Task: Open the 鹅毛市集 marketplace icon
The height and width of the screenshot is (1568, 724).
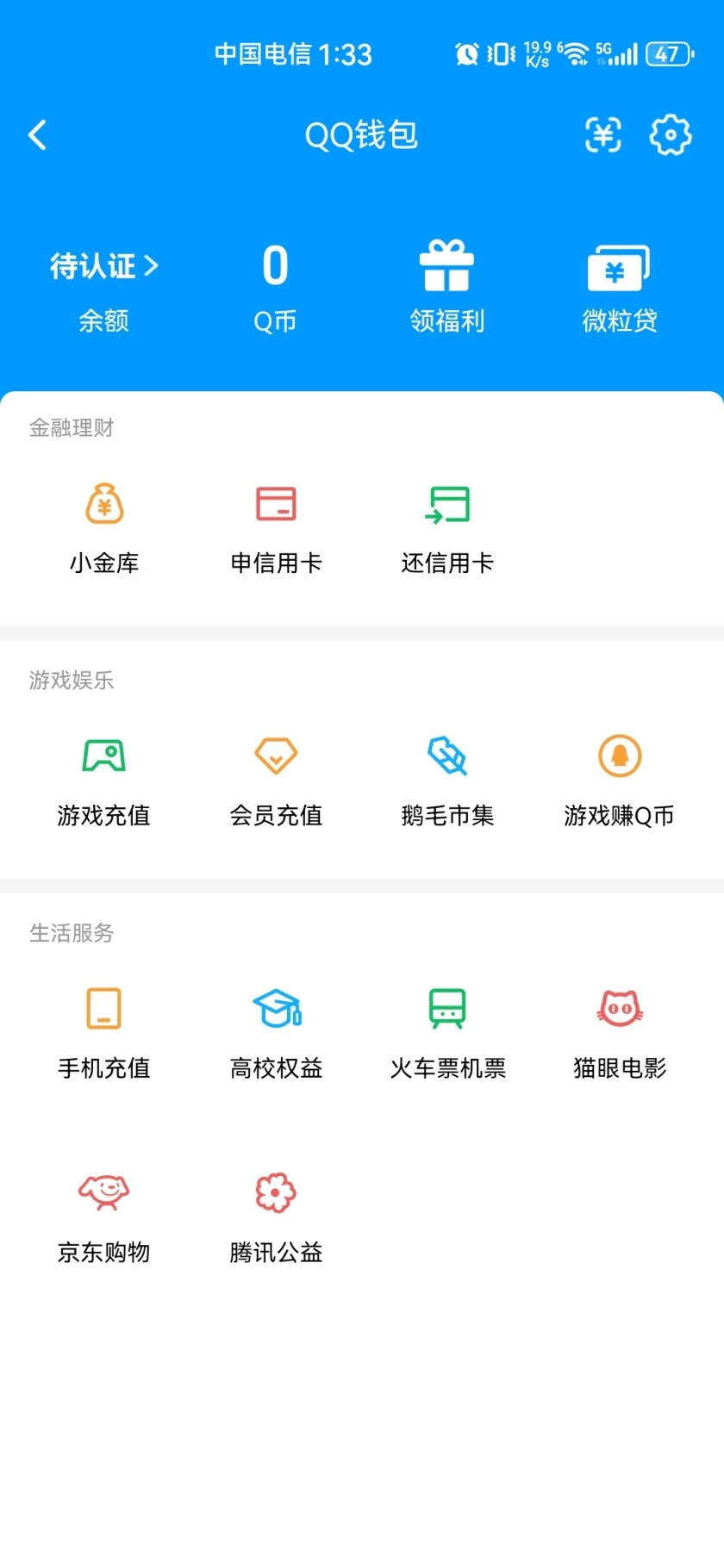Action: point(447,775)
